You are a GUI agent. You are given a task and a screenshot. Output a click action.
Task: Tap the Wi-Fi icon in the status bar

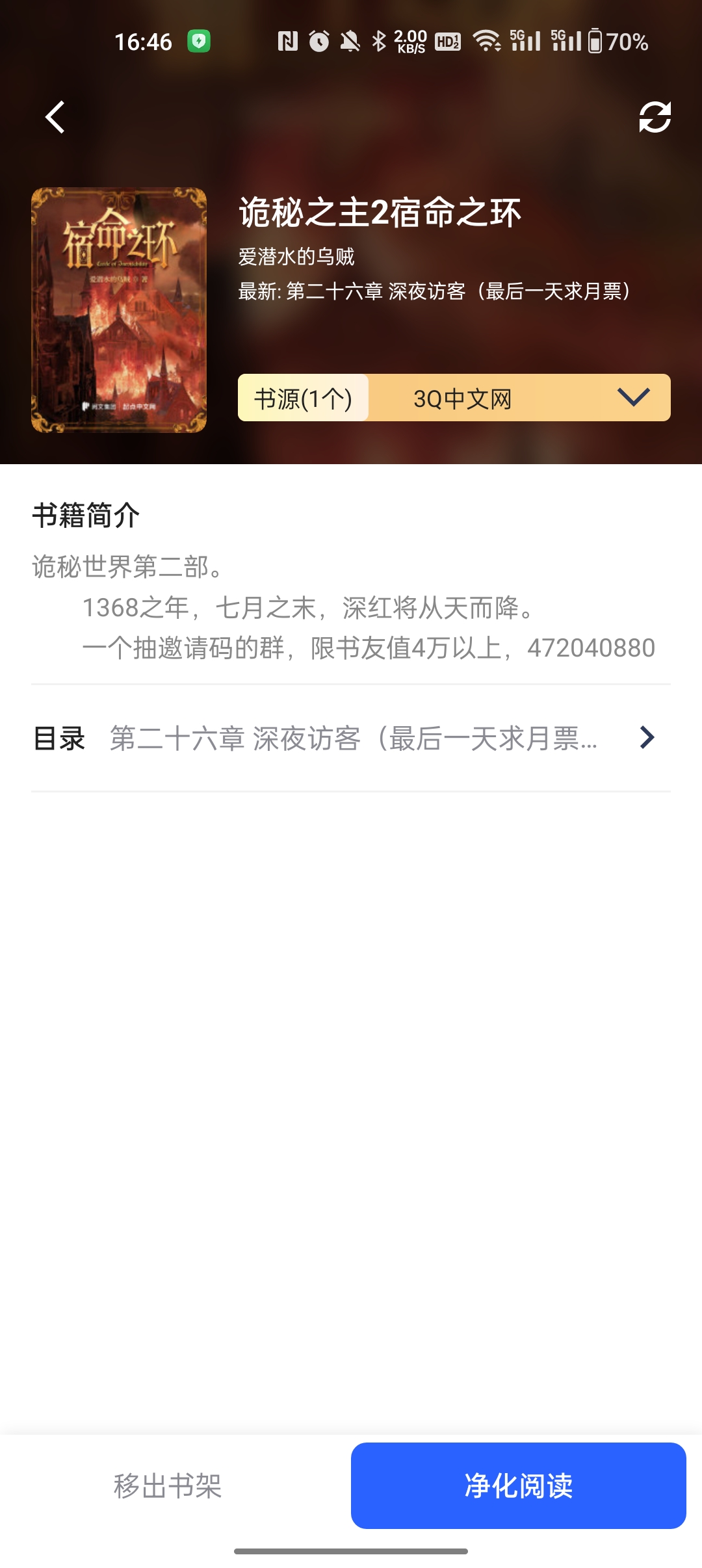point(488,41)
